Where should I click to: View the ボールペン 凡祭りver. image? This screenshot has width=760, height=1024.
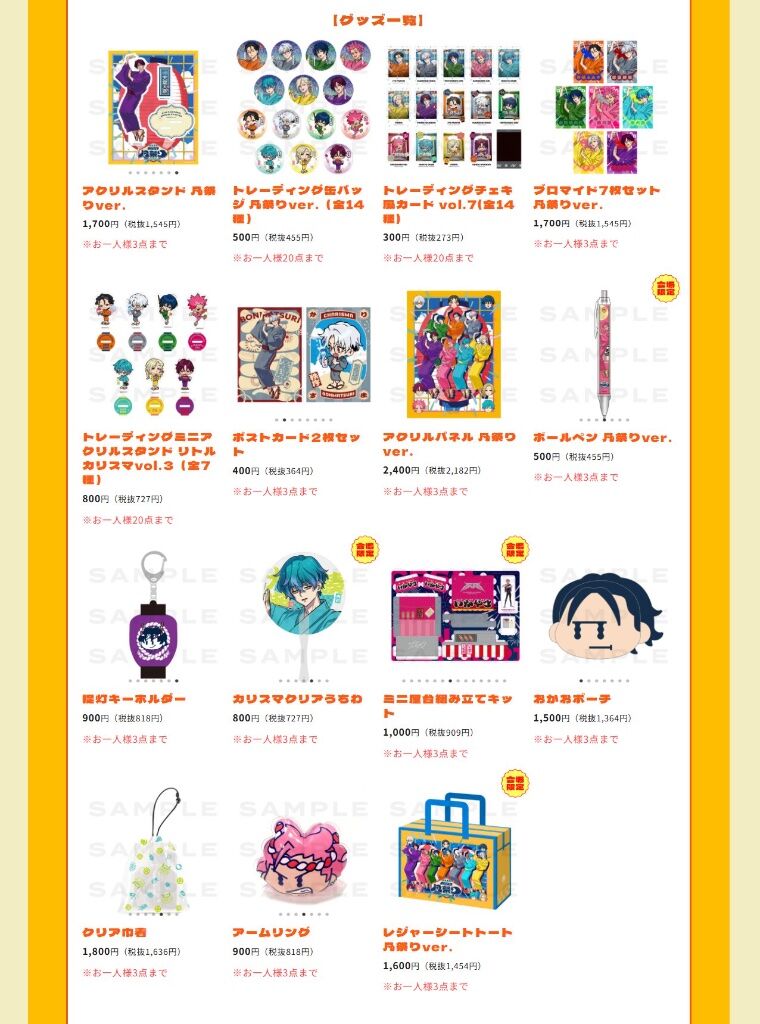click(x=604, y=353)
